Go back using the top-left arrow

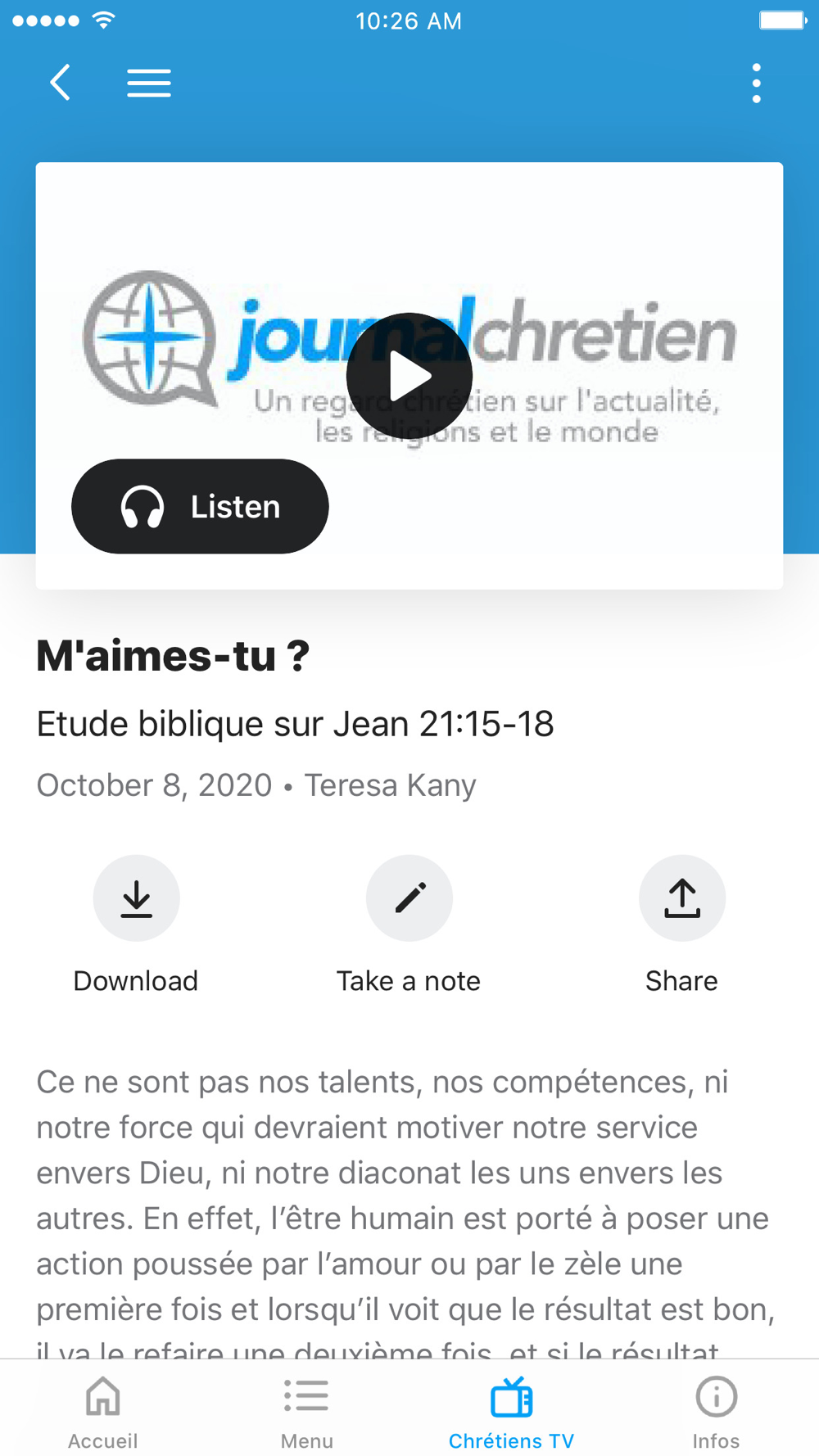pos(60,83)
